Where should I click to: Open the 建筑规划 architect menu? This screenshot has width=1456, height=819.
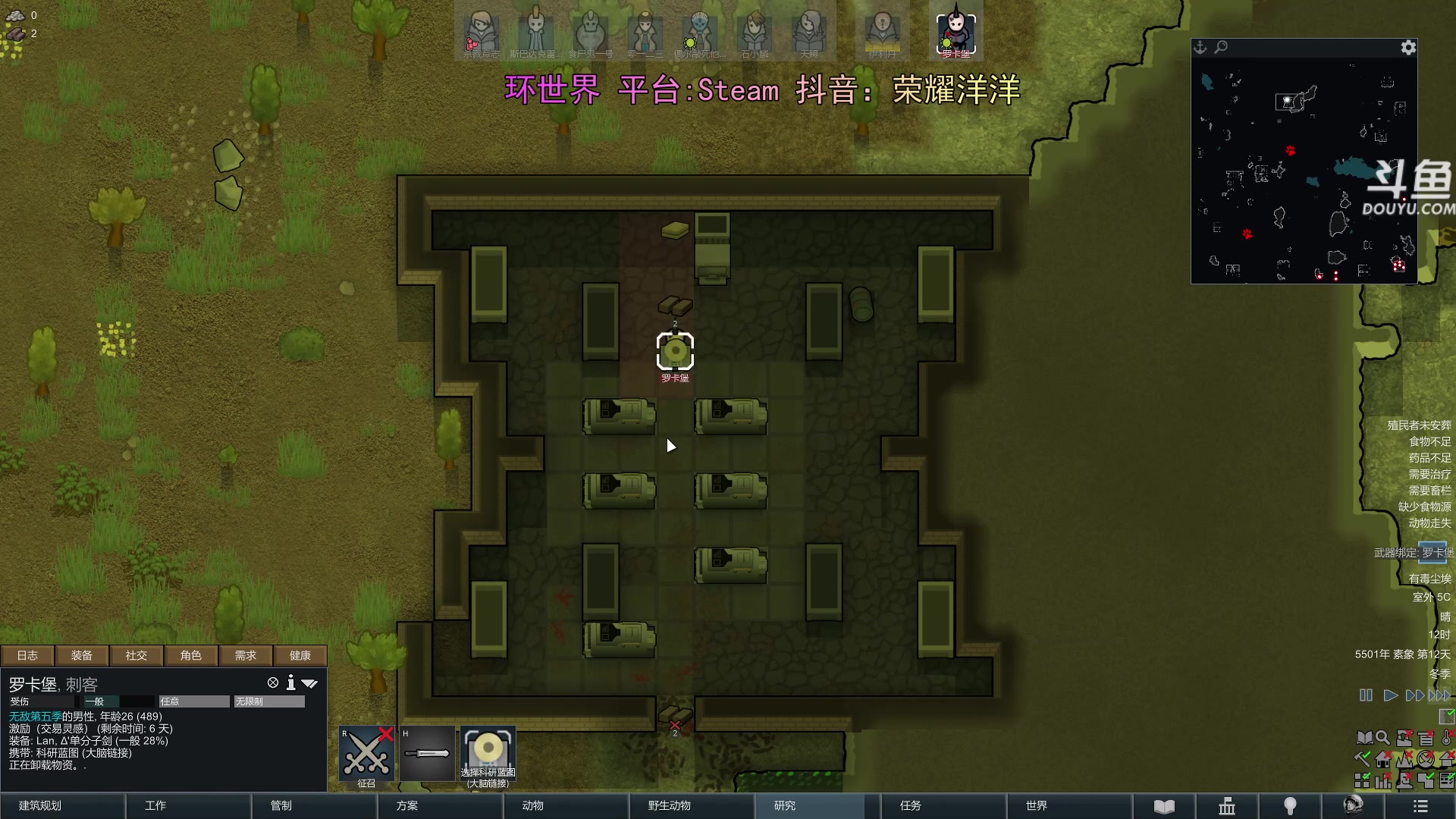click(x=62, y=805)
